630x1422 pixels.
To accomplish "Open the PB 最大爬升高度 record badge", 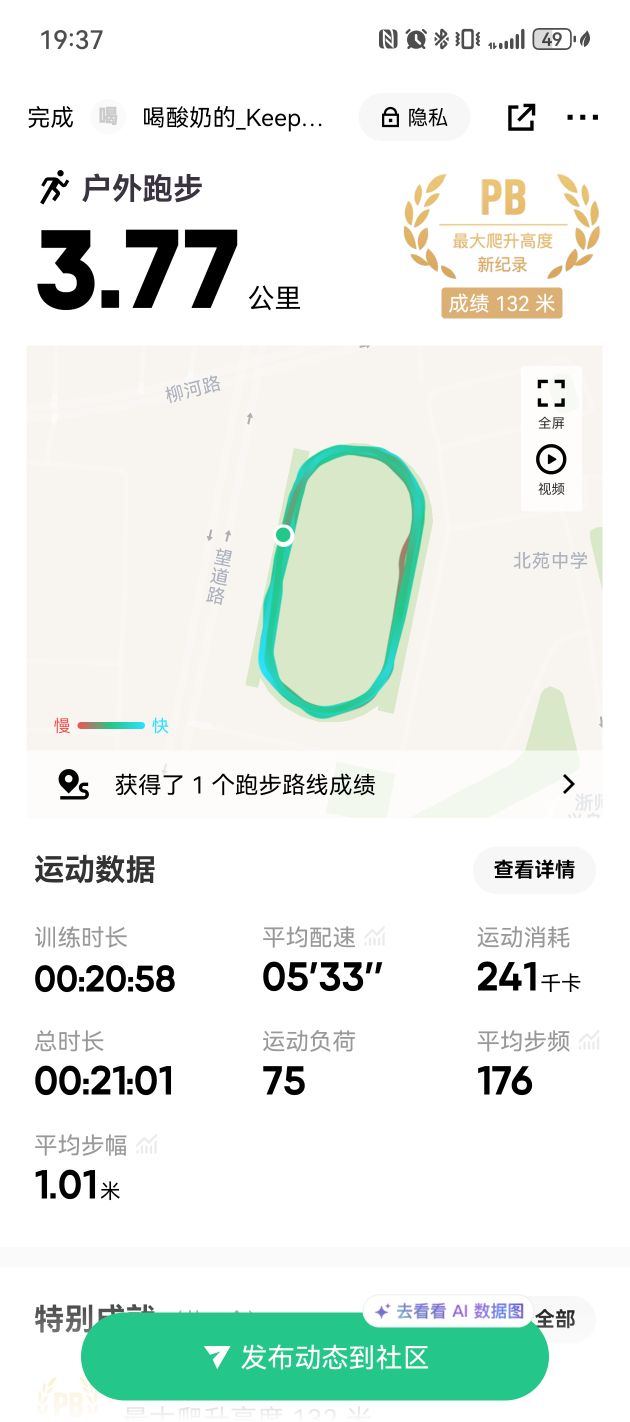I will [x=503, y=244].
